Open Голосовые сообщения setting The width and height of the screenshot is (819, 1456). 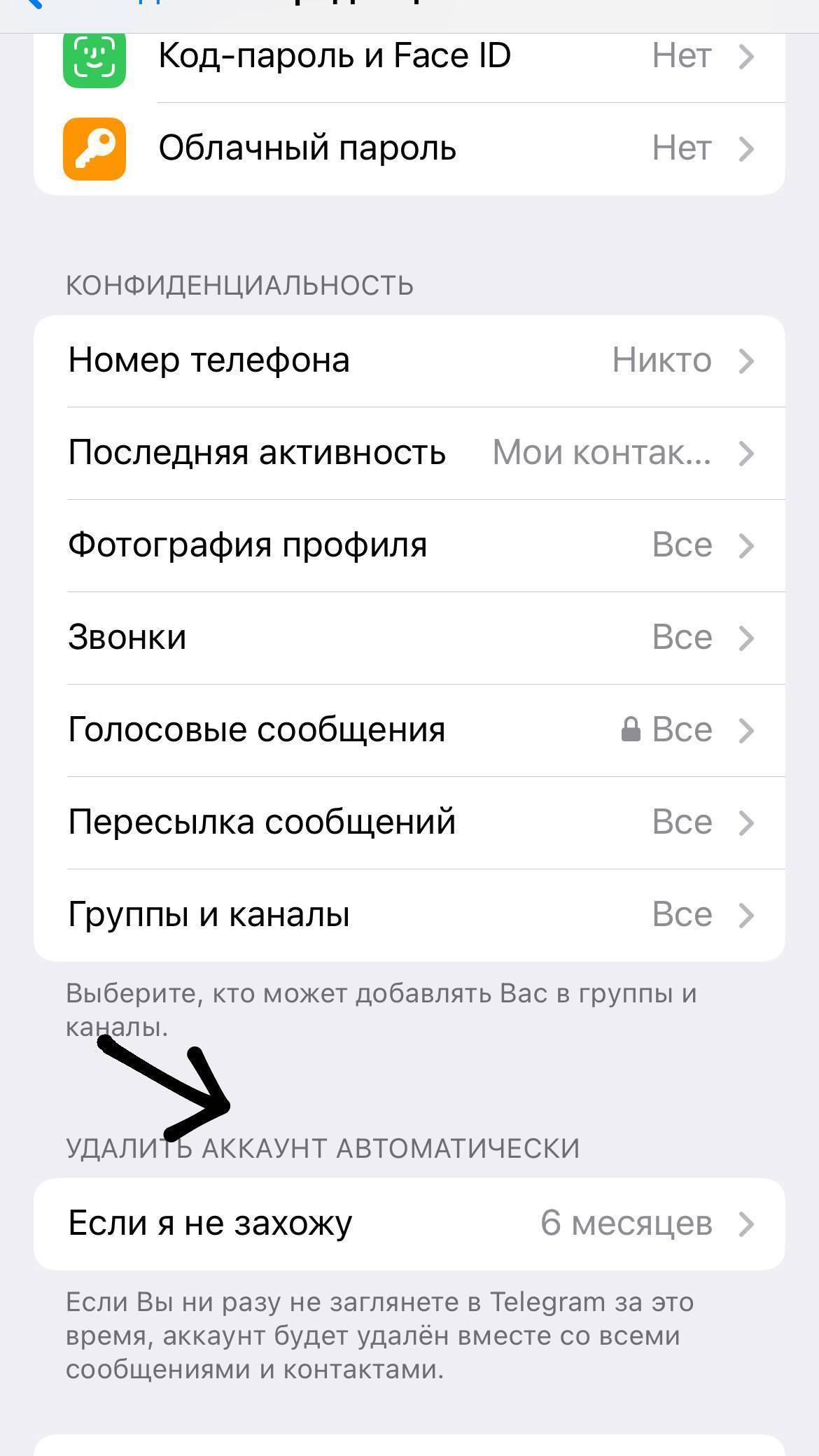pos(409,731)
